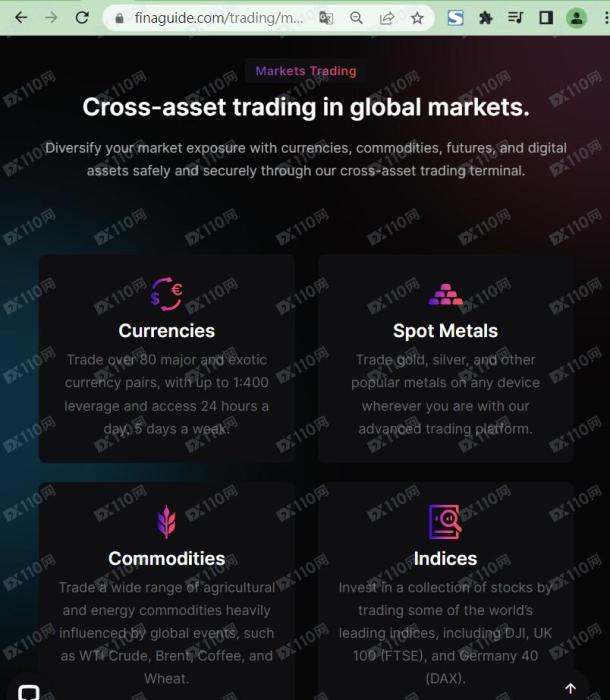
Task: Share this page
Action: point(387,18)
